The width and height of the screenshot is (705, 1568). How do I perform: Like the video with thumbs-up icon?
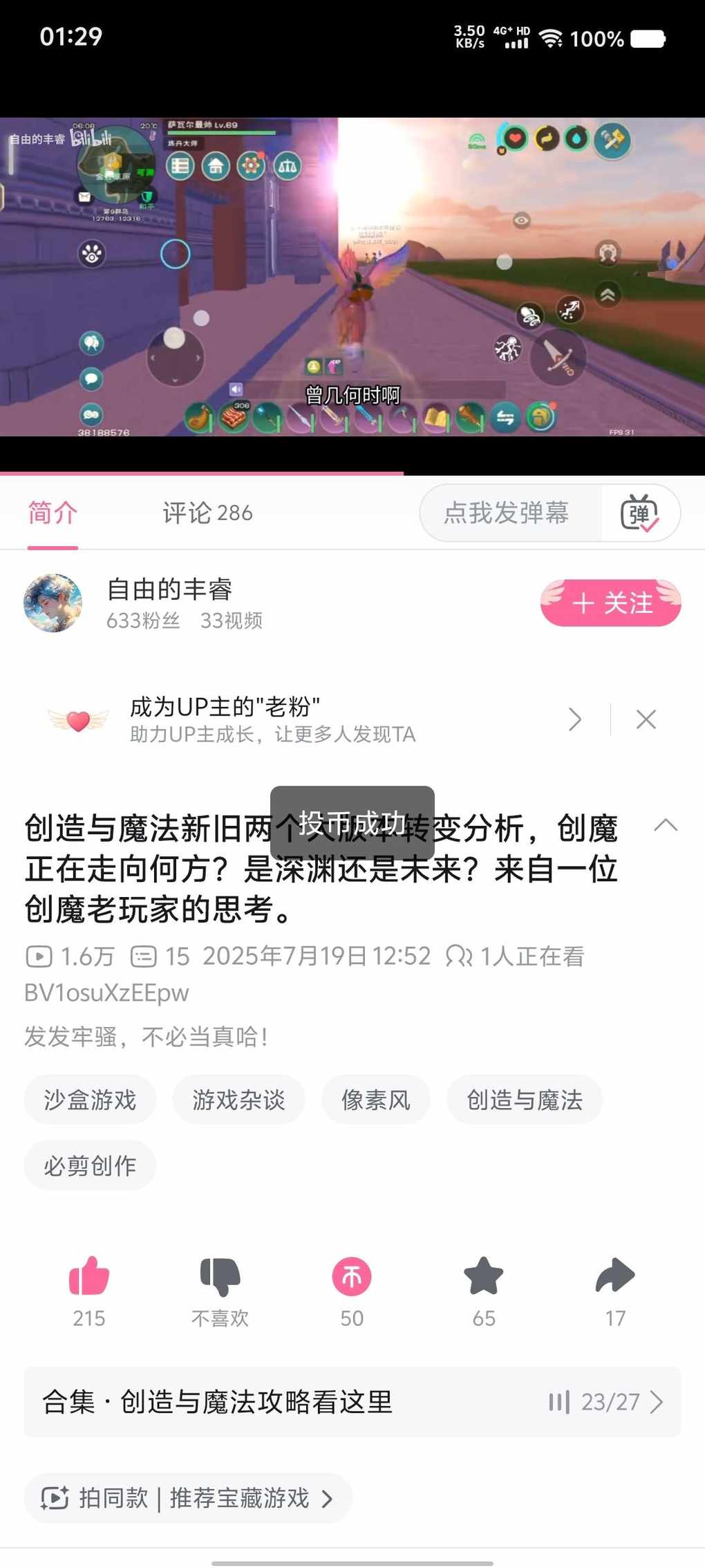89,1276
